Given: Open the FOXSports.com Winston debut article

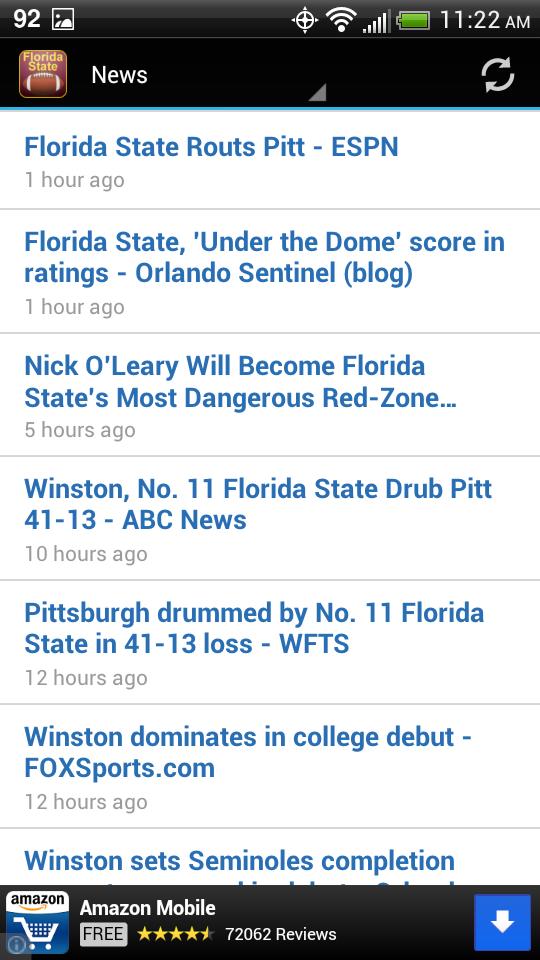Looking at the screenshot, I should tap(270, 767).
